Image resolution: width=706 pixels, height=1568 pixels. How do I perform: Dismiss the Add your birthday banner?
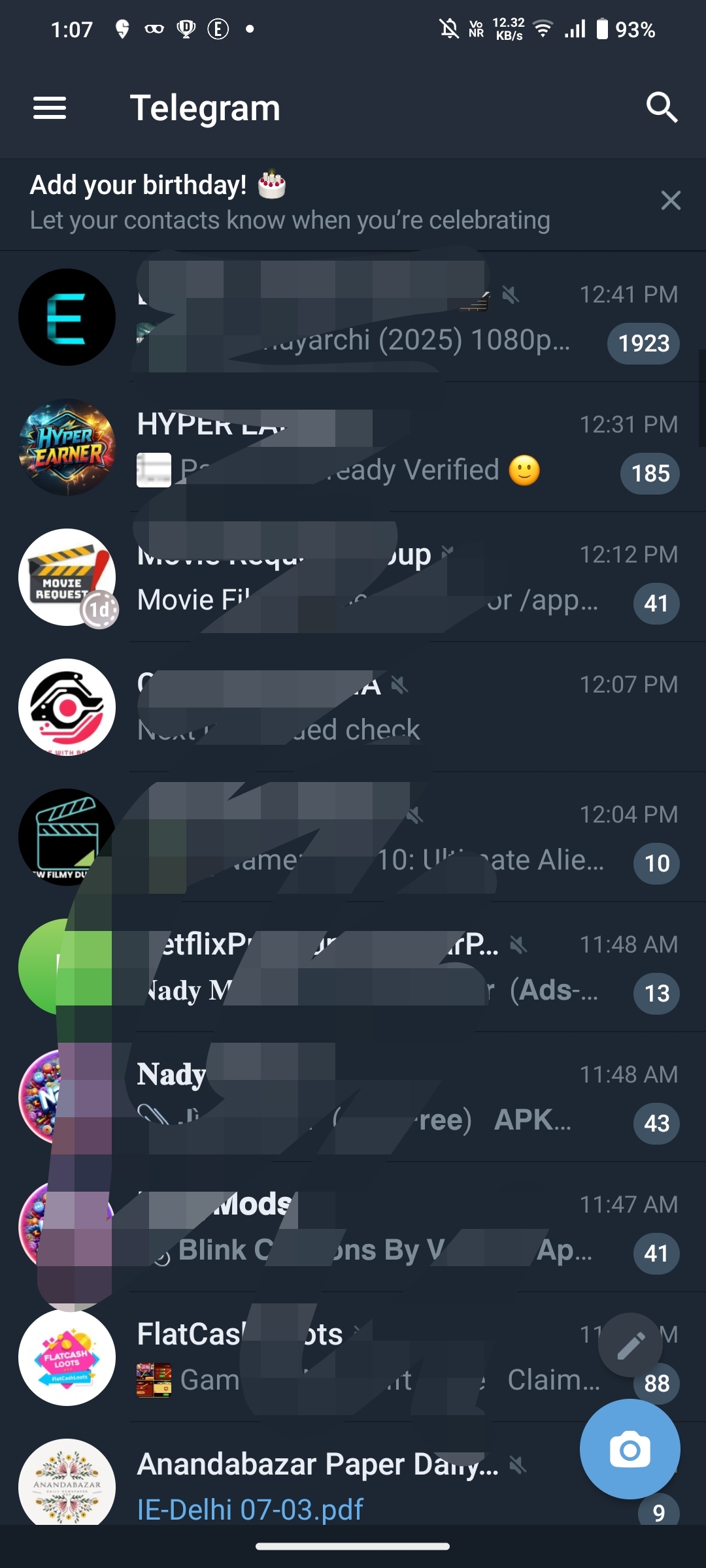(671, 201)
